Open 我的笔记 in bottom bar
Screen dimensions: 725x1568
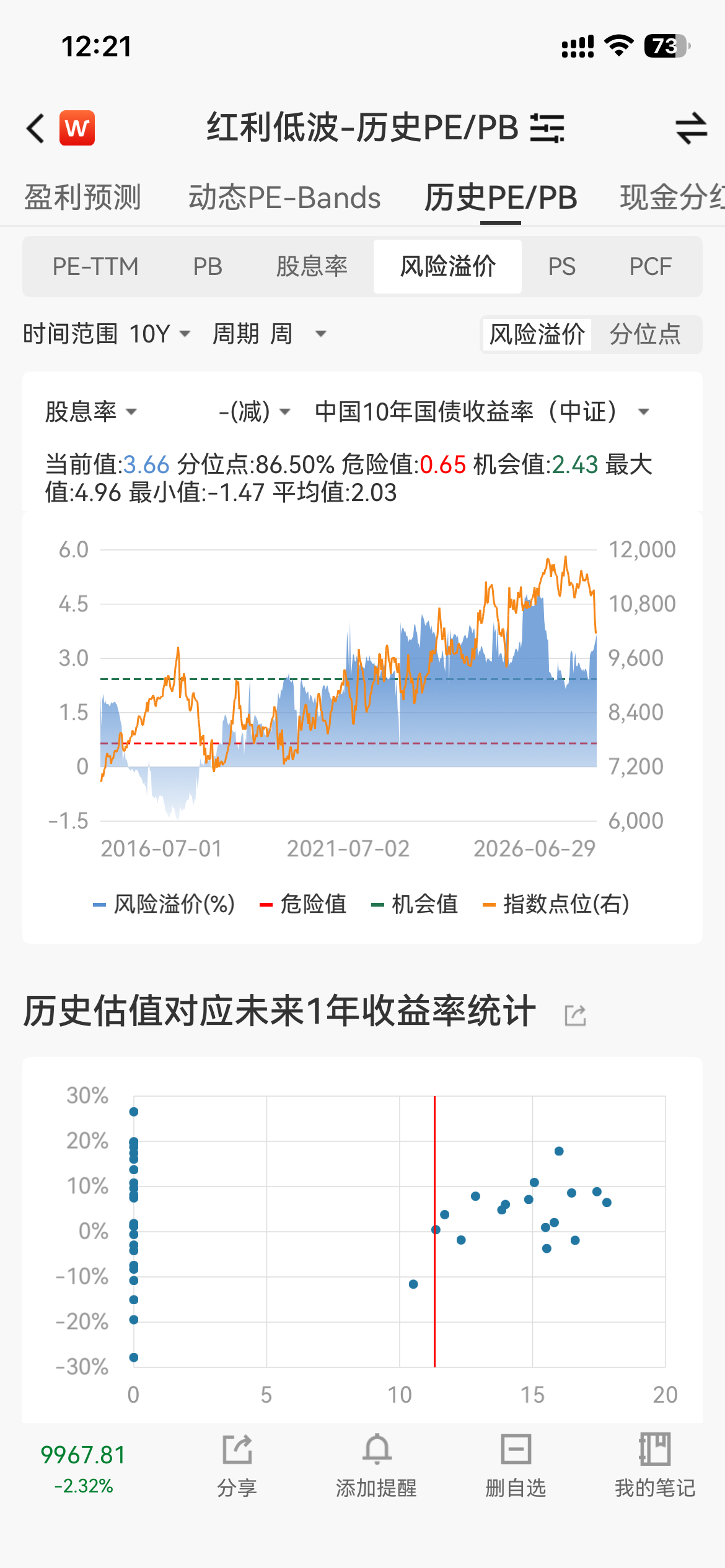[655, 1465]
